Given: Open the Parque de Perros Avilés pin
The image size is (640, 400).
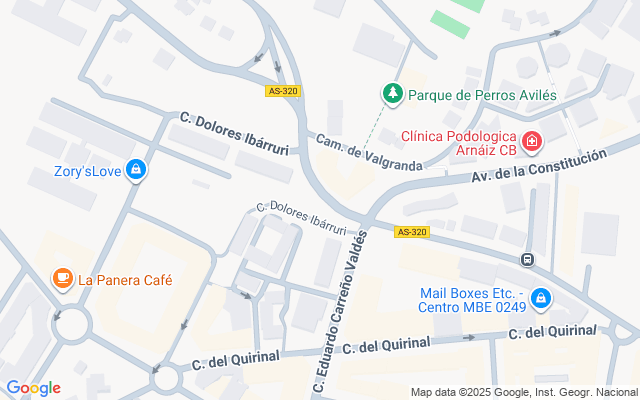Looking at the screenshot, I should click(393, 94).
